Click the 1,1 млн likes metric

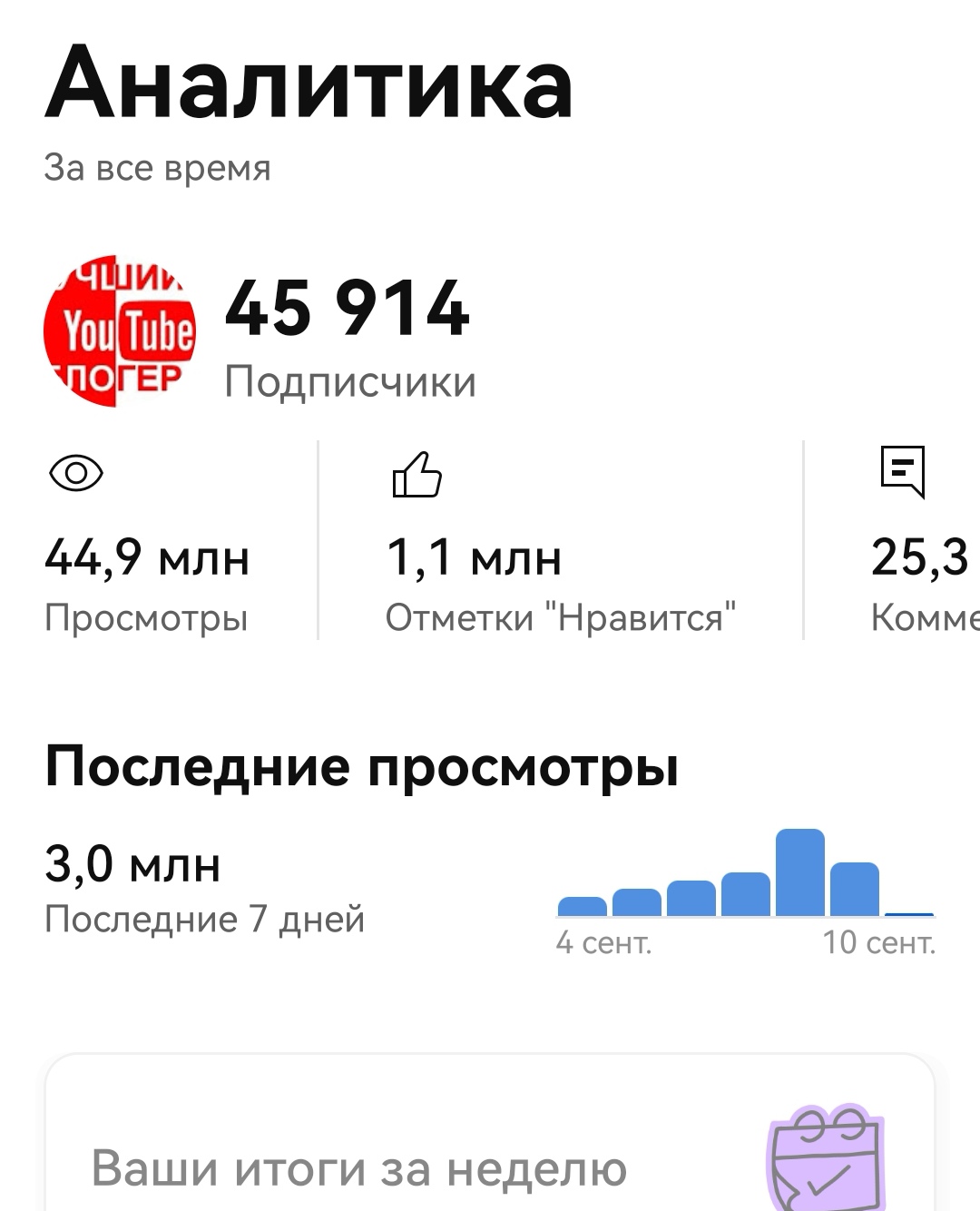coord(475,558)
